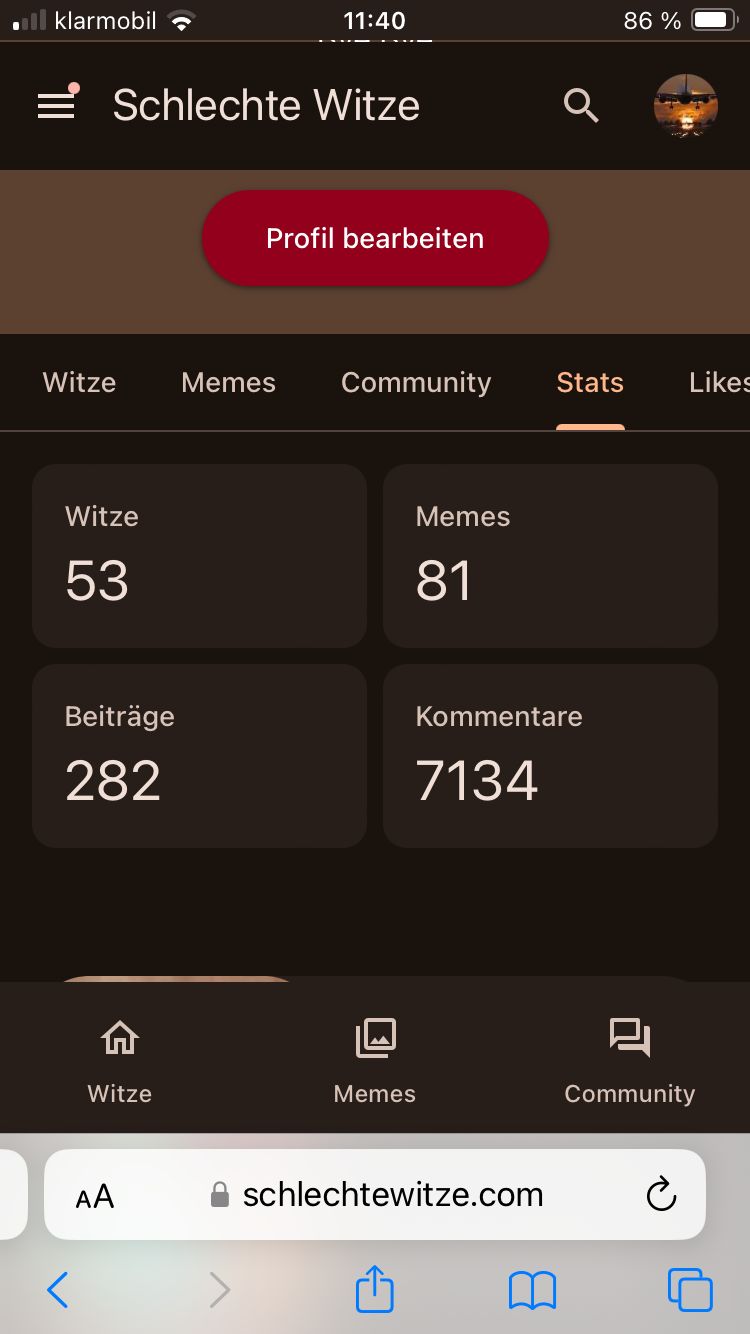Go back in Safari history
This screenshot has height=1334, width=750.
pyautogui.click(x=58, y=1290)
